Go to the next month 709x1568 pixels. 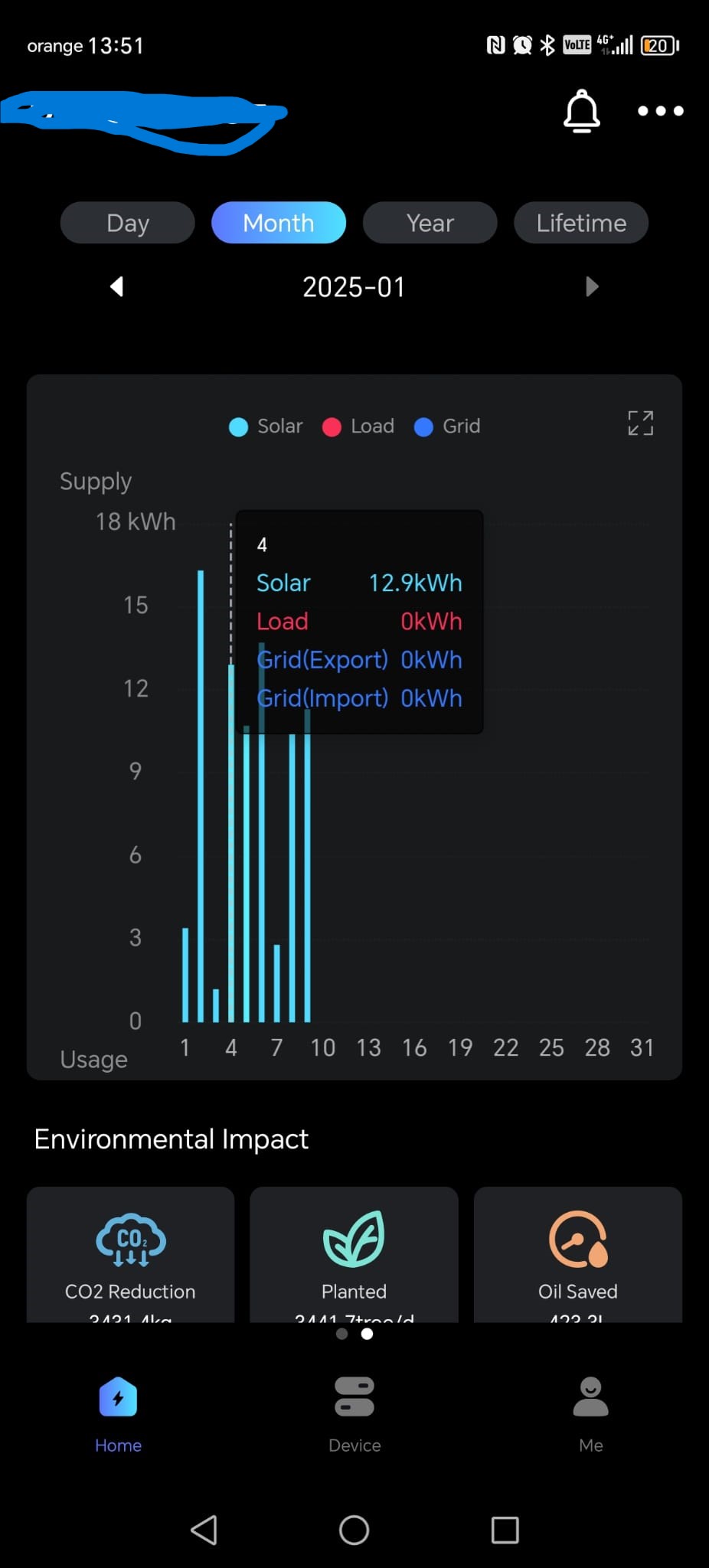pyautogui.click(x=591, y=287)
